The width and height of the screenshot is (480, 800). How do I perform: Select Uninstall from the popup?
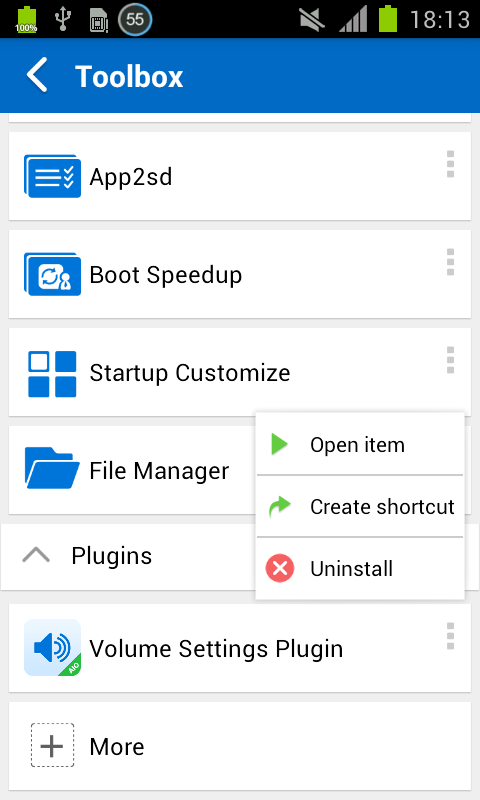[x=360, y=568]
